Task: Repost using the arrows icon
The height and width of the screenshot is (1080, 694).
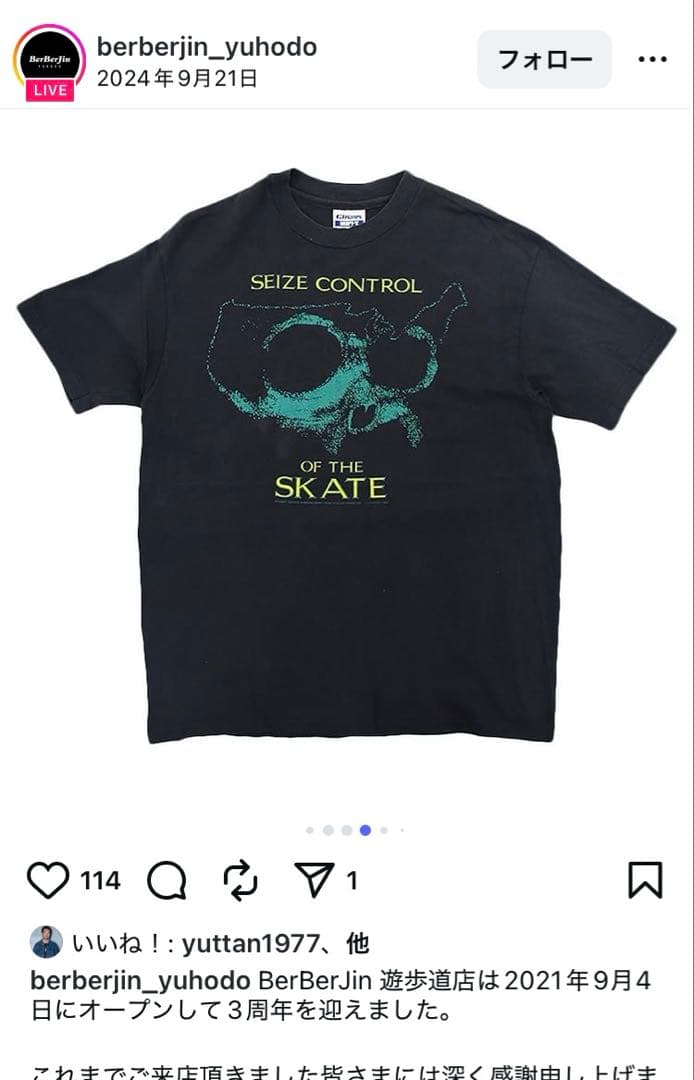Action: click(x=240, y=880)
